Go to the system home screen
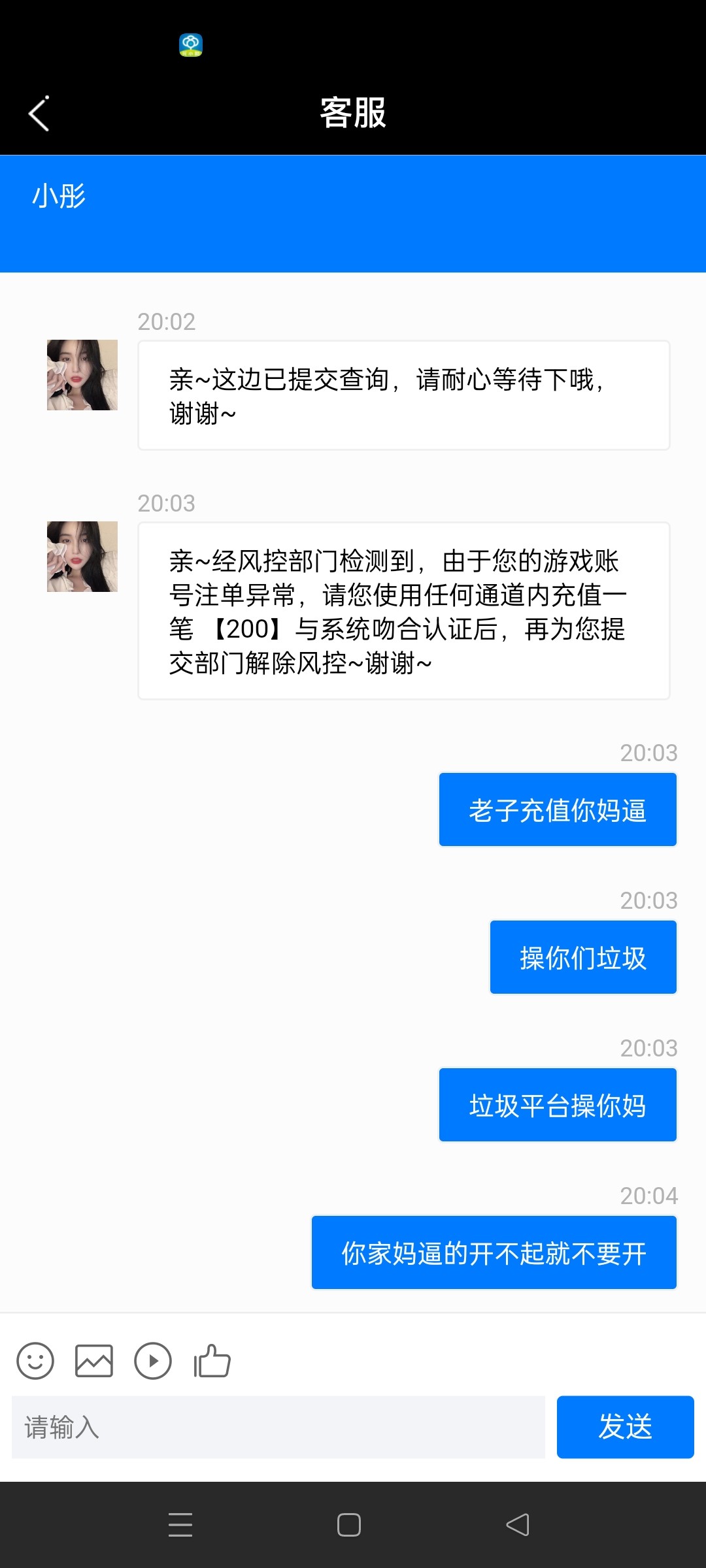This screenshot has height=1568, width=706. tap(349, 1525)
